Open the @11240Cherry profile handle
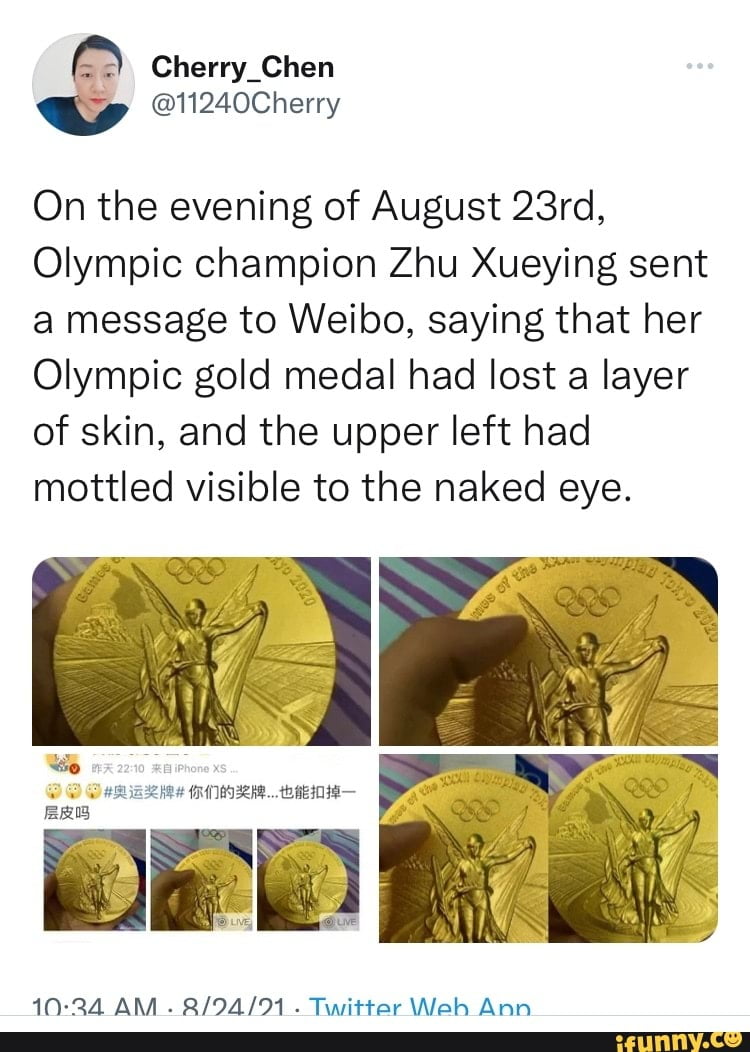The height and width of the screenshot is (1052, 750). coord(245,103)
